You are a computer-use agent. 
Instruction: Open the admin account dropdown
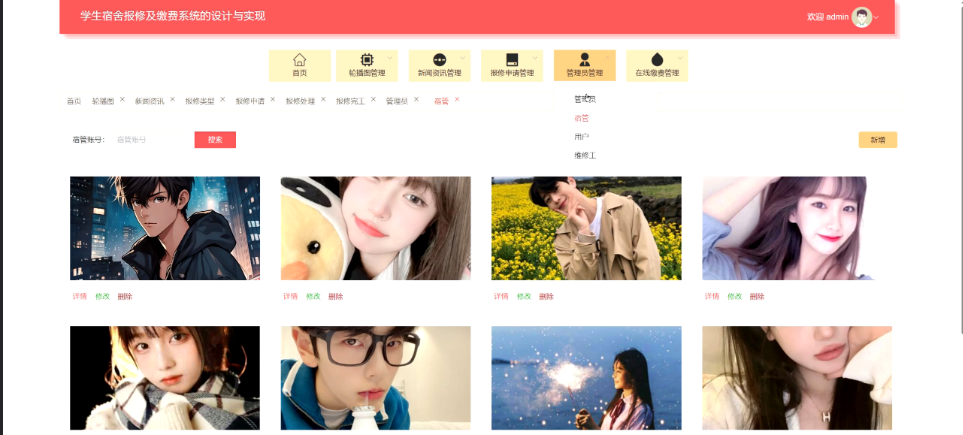862,17
